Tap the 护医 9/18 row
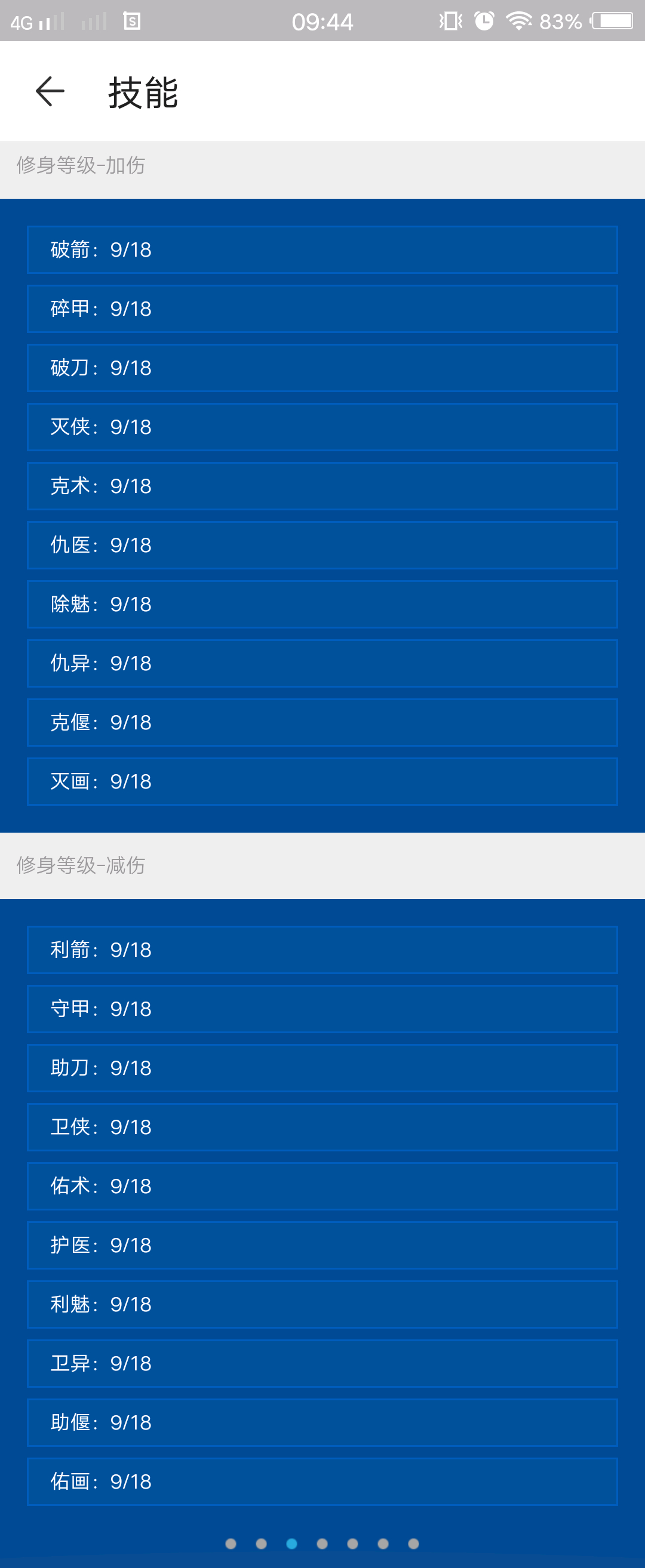Image resolution: width=645 pixels, height=1568 pixels. click(322, 1244)
